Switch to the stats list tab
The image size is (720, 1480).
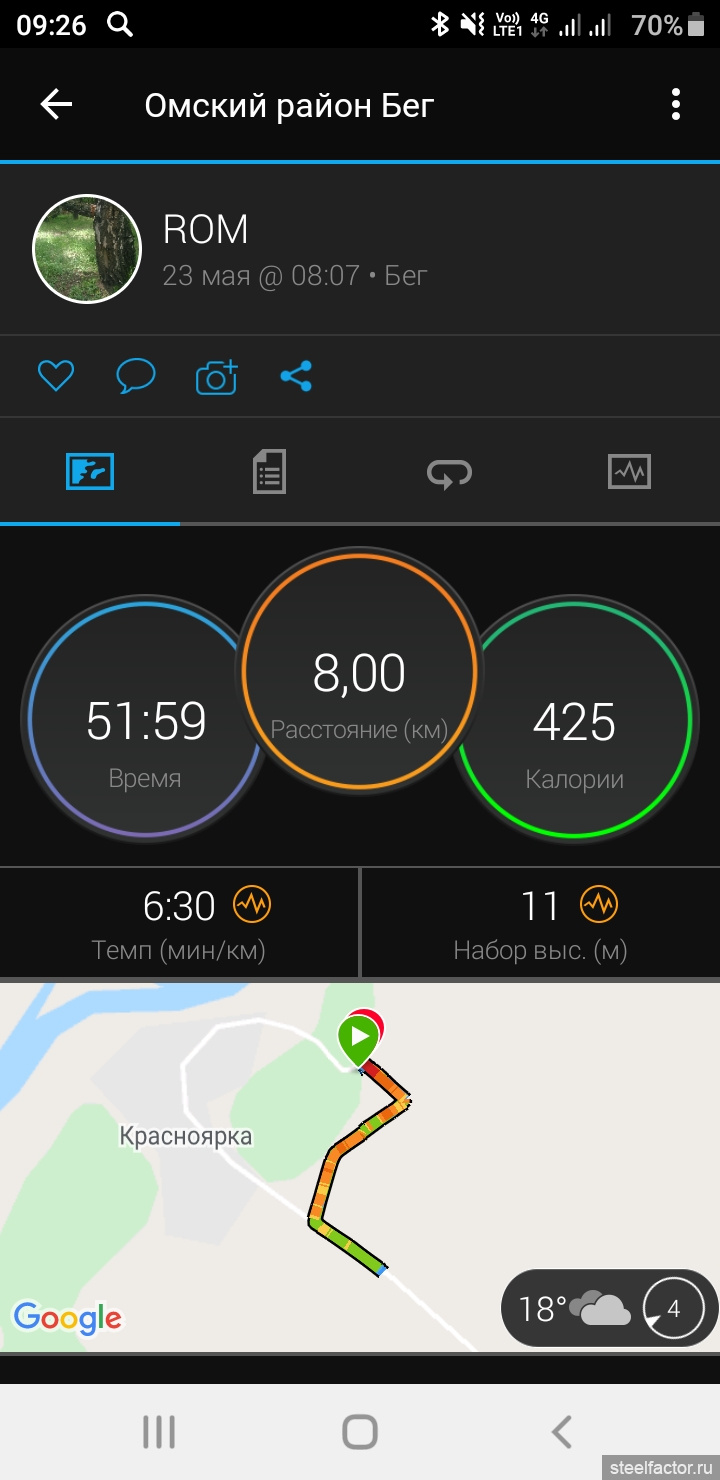tap(269, 471)
